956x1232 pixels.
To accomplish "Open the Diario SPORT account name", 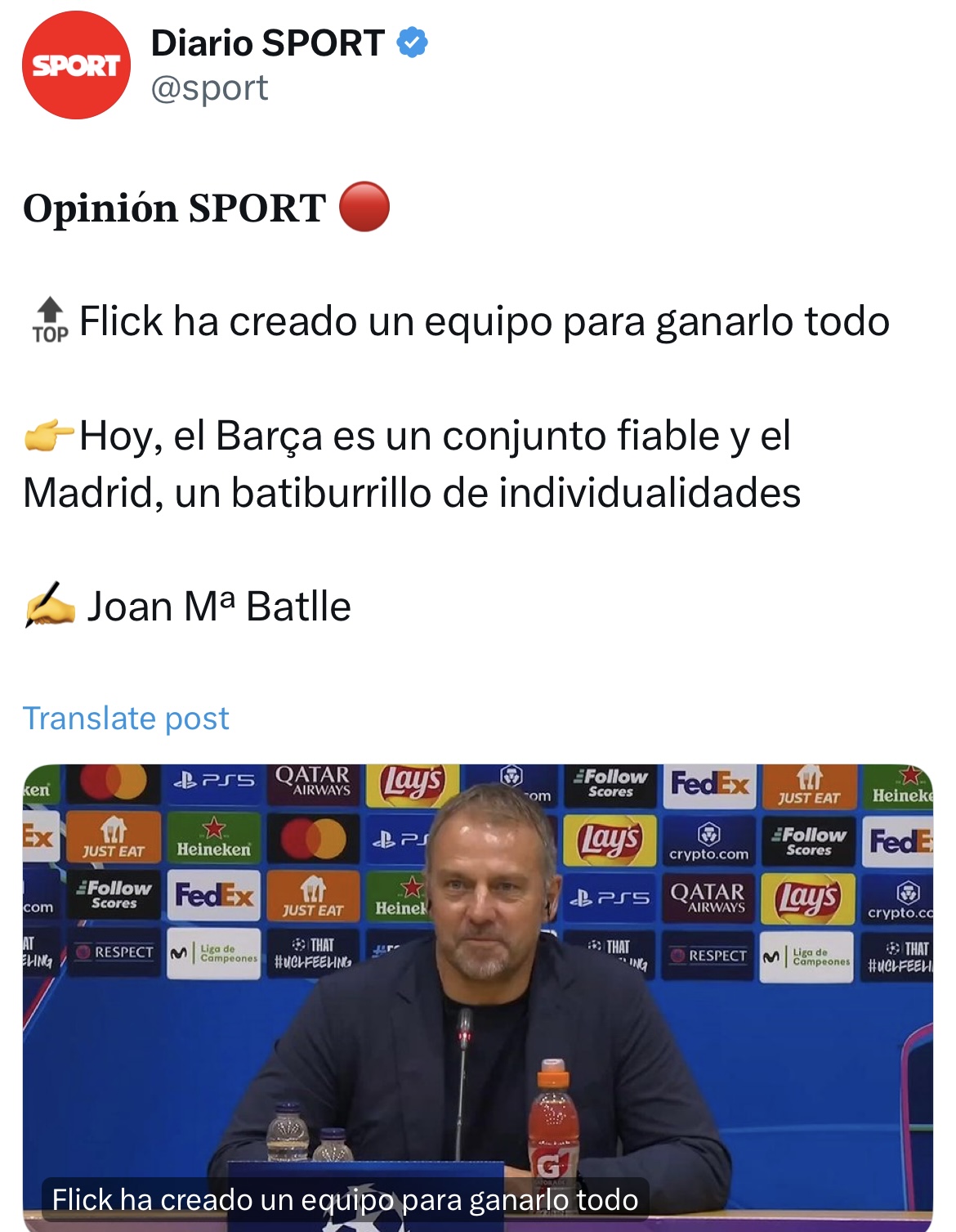I will (267, 43).
